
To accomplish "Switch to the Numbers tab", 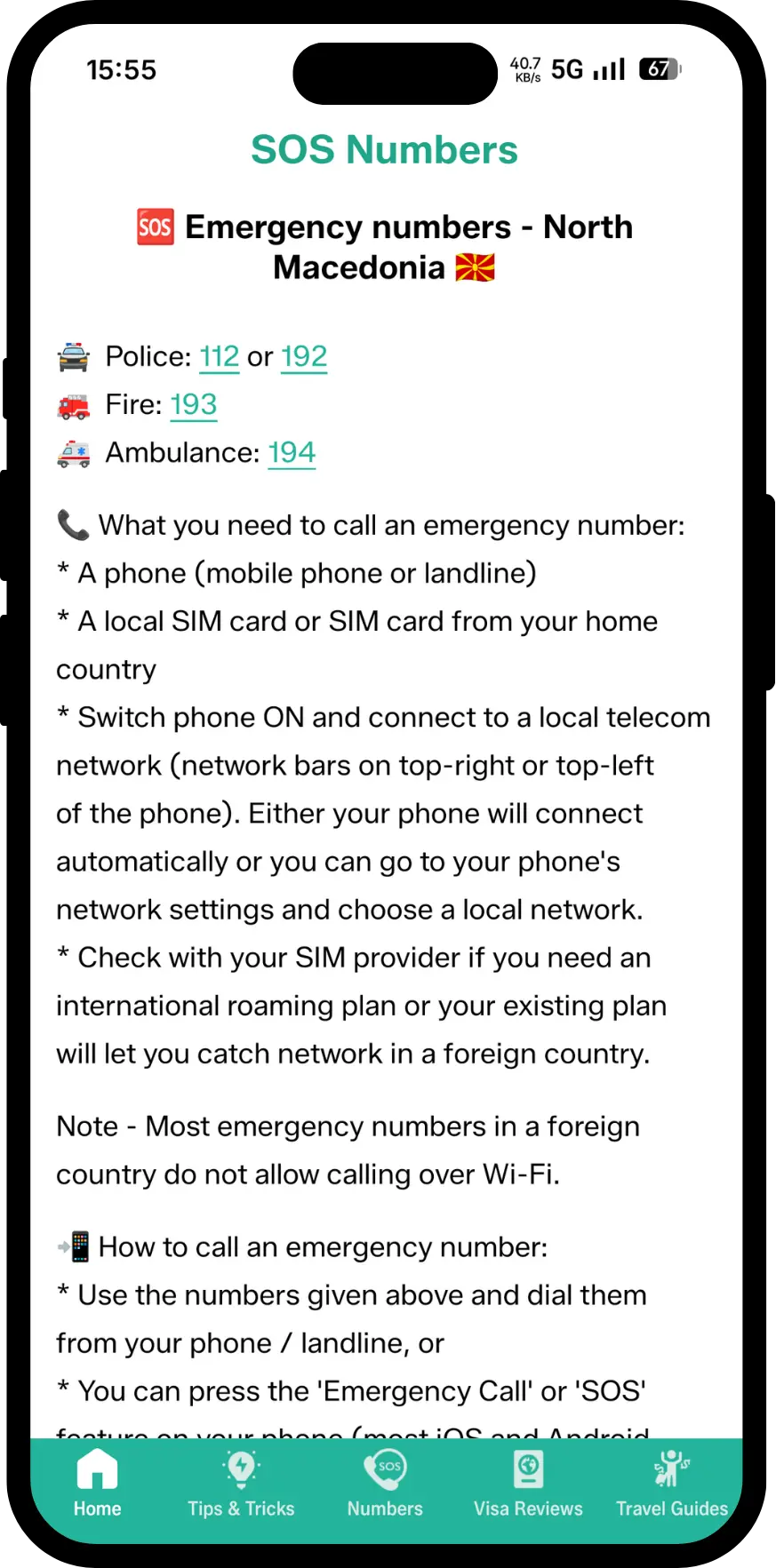I will pos(384,1484).
